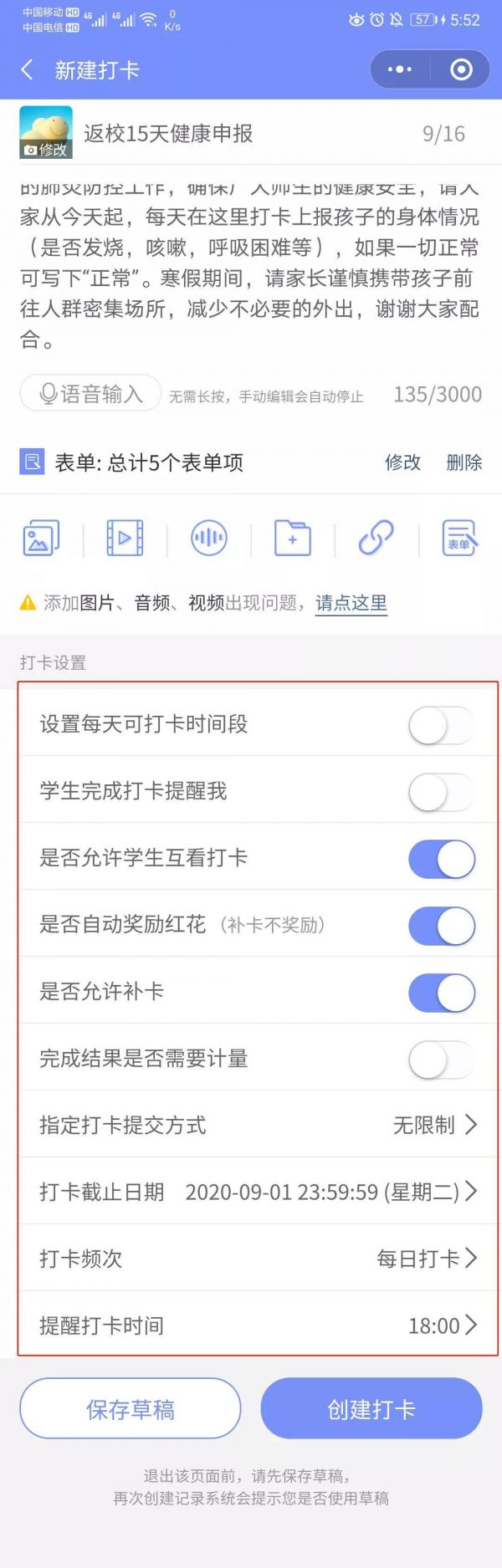
Task: Turn off 是否自动奖励红花
Action: click(x=441, y=926)
